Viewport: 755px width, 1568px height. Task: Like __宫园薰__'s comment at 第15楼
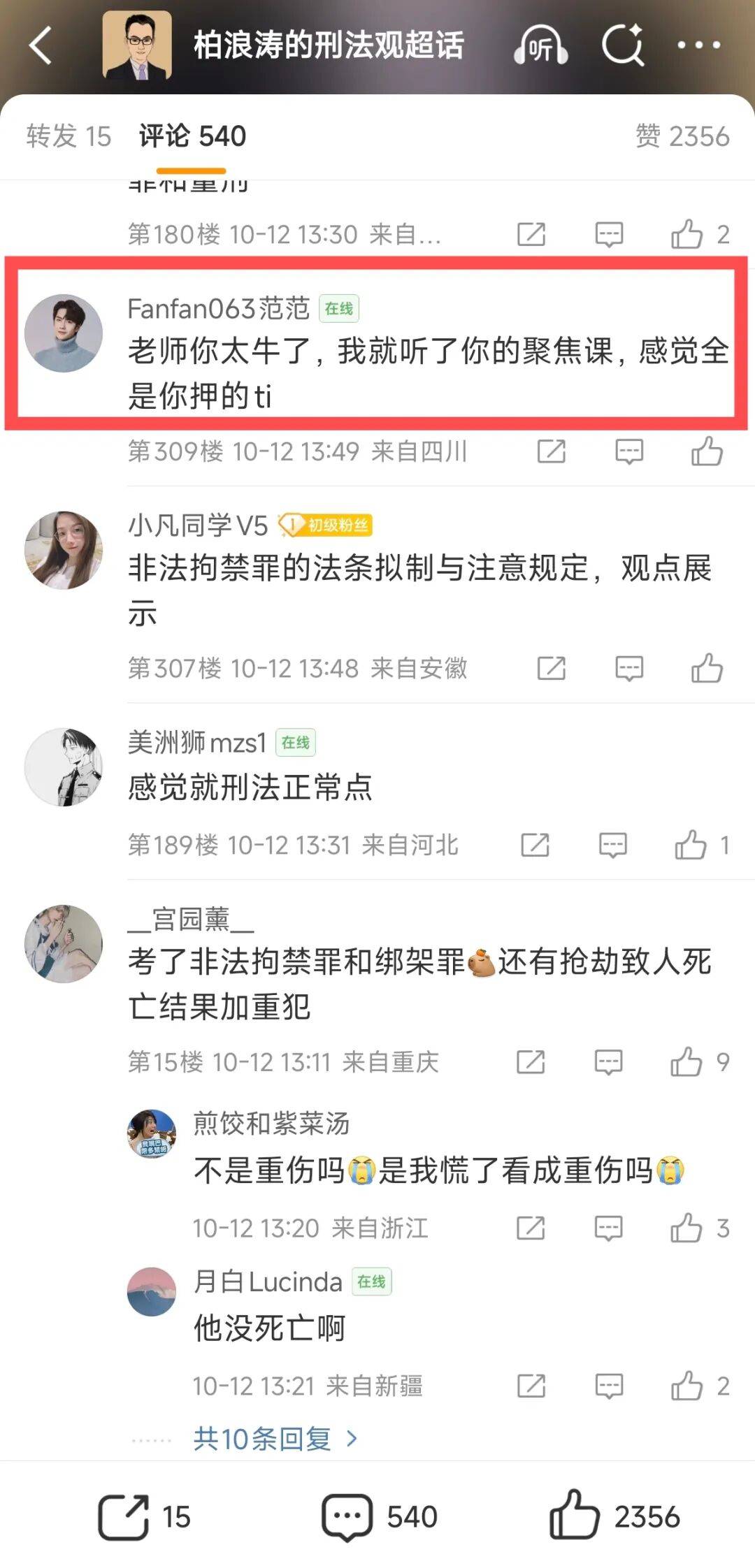686,1062
